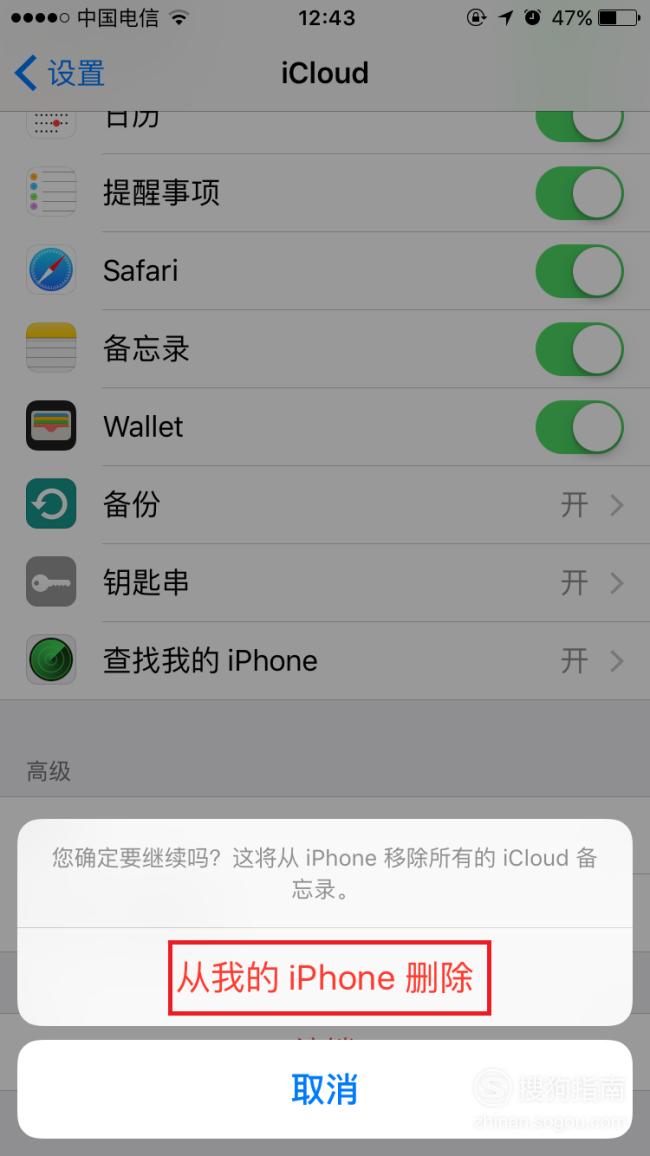Image resolution: width=650 pixels, height=1156 pixels.
Task: Confirm 从我的 iPhone 删除
Action: 325,977
